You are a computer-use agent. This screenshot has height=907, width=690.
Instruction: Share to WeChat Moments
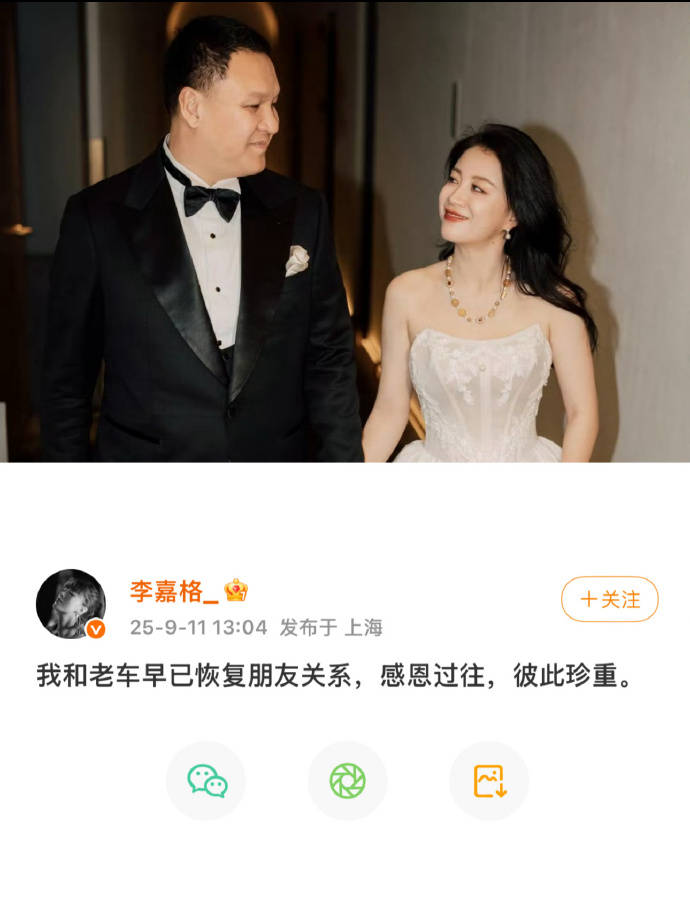(347, 780)
